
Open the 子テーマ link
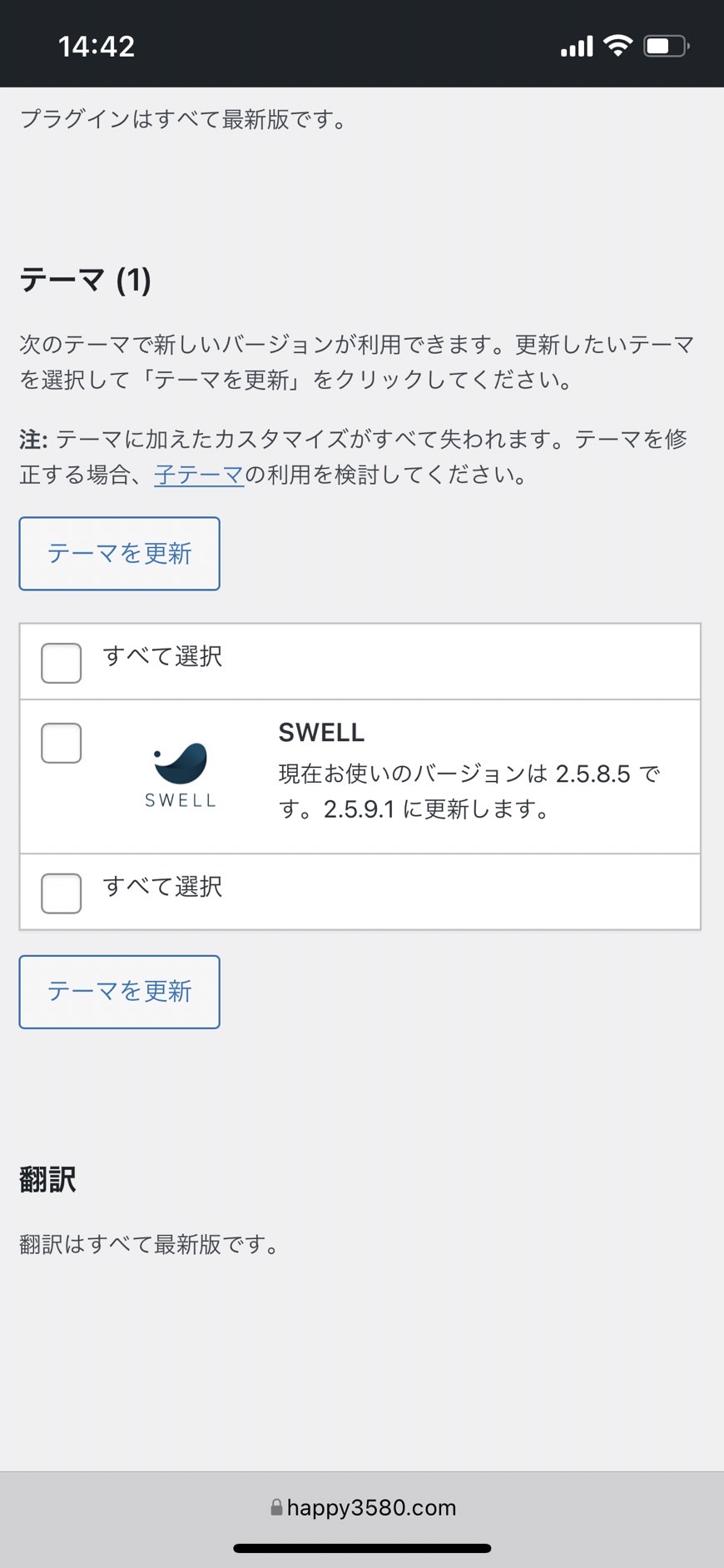point(199,475)
